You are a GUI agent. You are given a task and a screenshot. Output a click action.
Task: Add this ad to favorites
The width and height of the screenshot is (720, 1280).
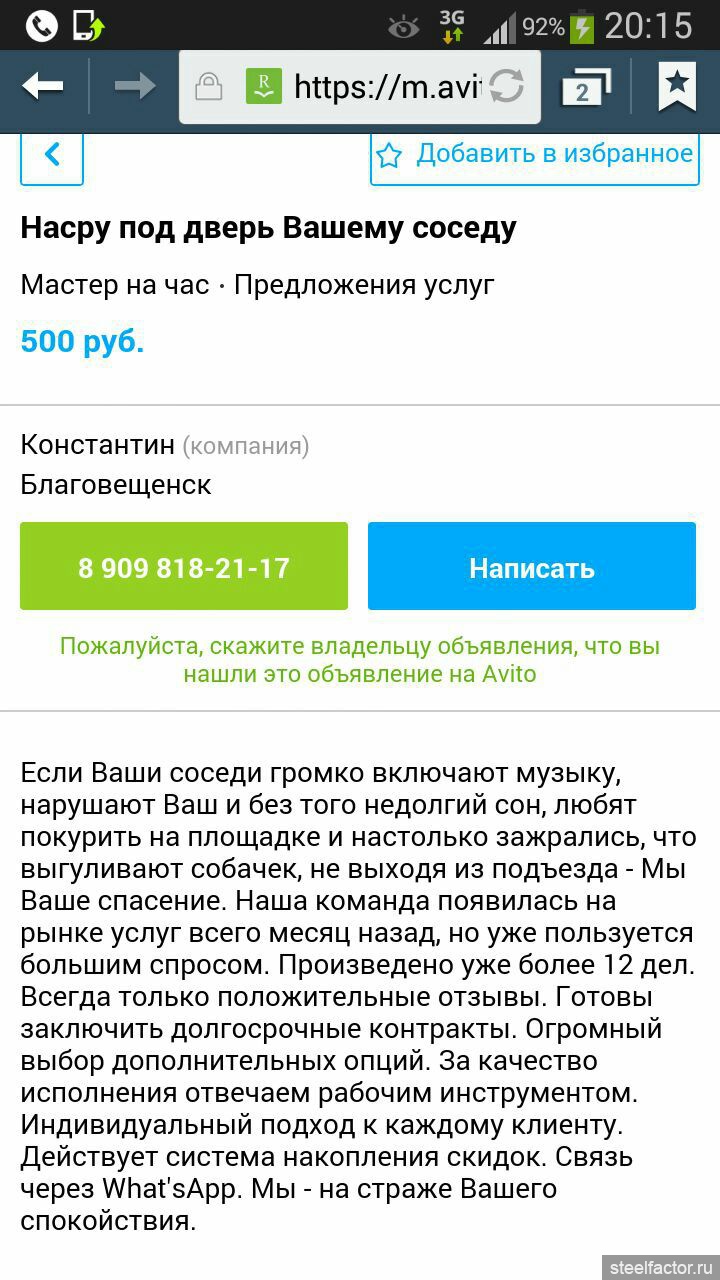(x=535, y=155)
